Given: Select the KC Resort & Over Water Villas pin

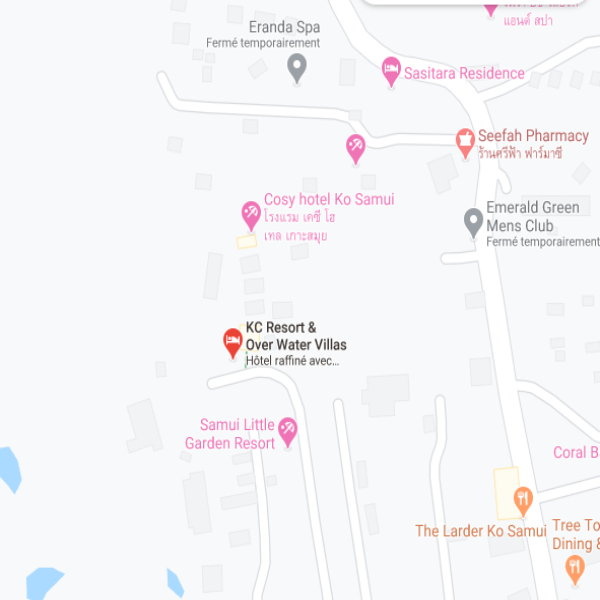Looking at the screenshot, I should 232,343.
